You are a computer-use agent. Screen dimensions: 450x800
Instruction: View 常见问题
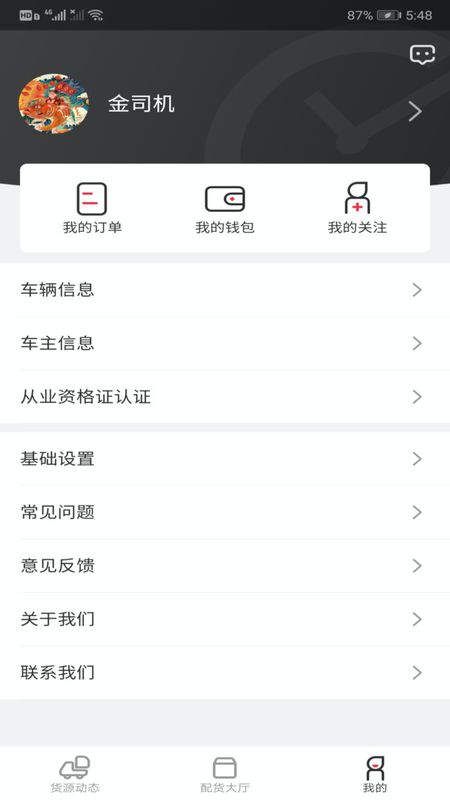pyautogui.click(x=225, y=512)
